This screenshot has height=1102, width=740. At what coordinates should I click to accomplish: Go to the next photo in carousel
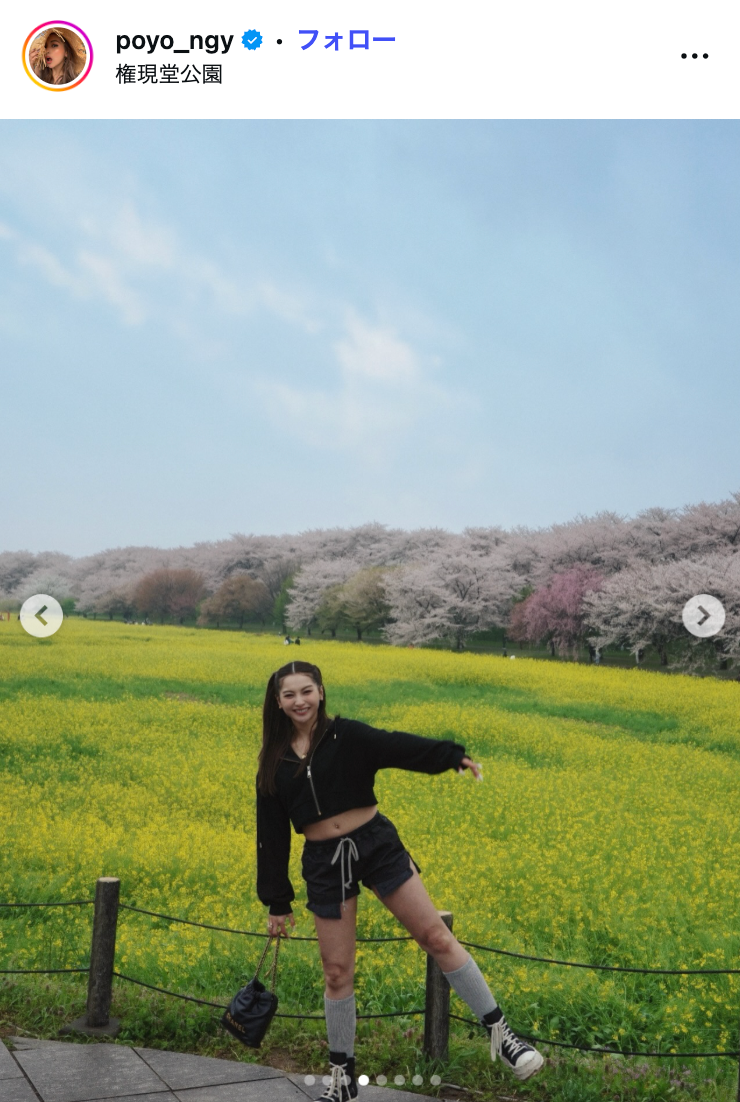click(703, 616)
